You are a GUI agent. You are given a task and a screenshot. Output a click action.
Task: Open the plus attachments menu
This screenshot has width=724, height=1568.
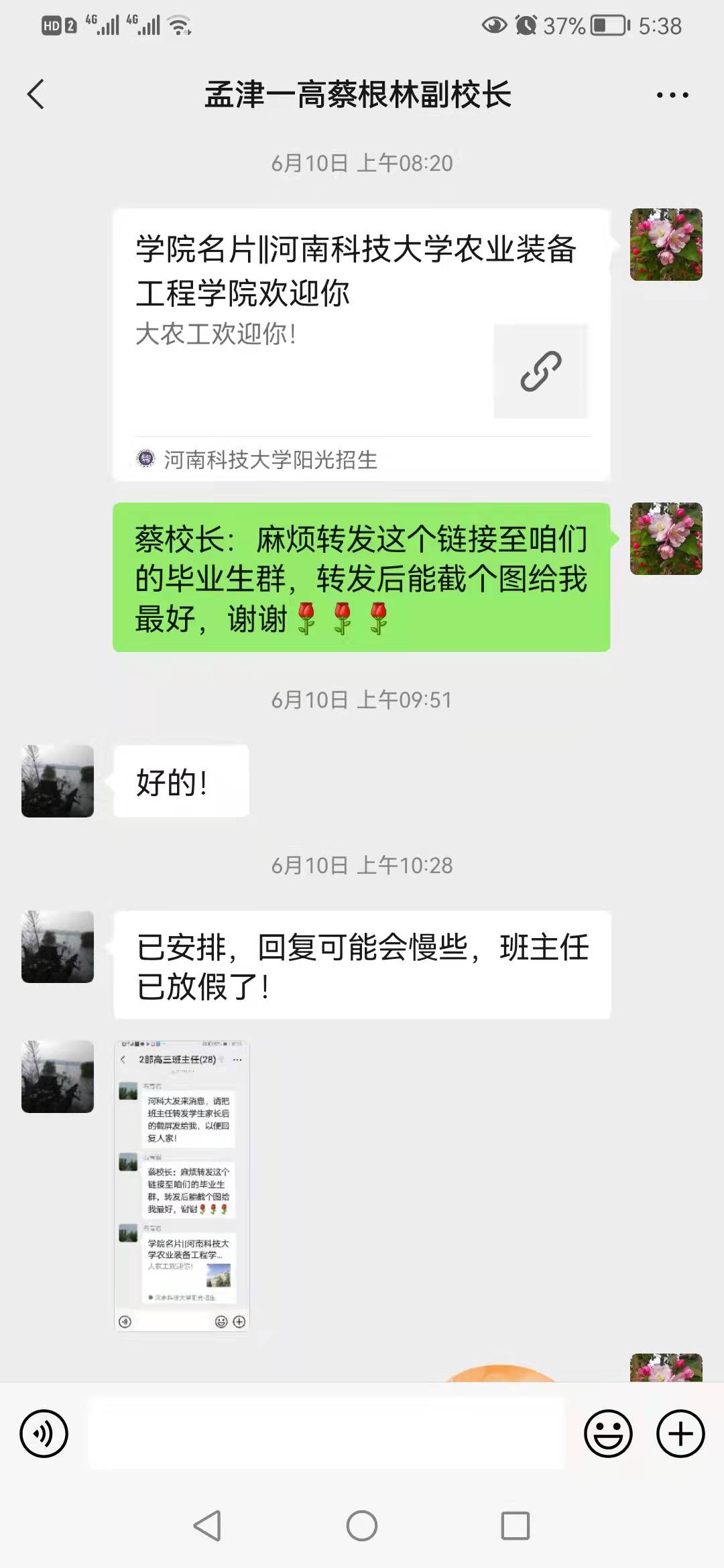(x=680, y=1433)
